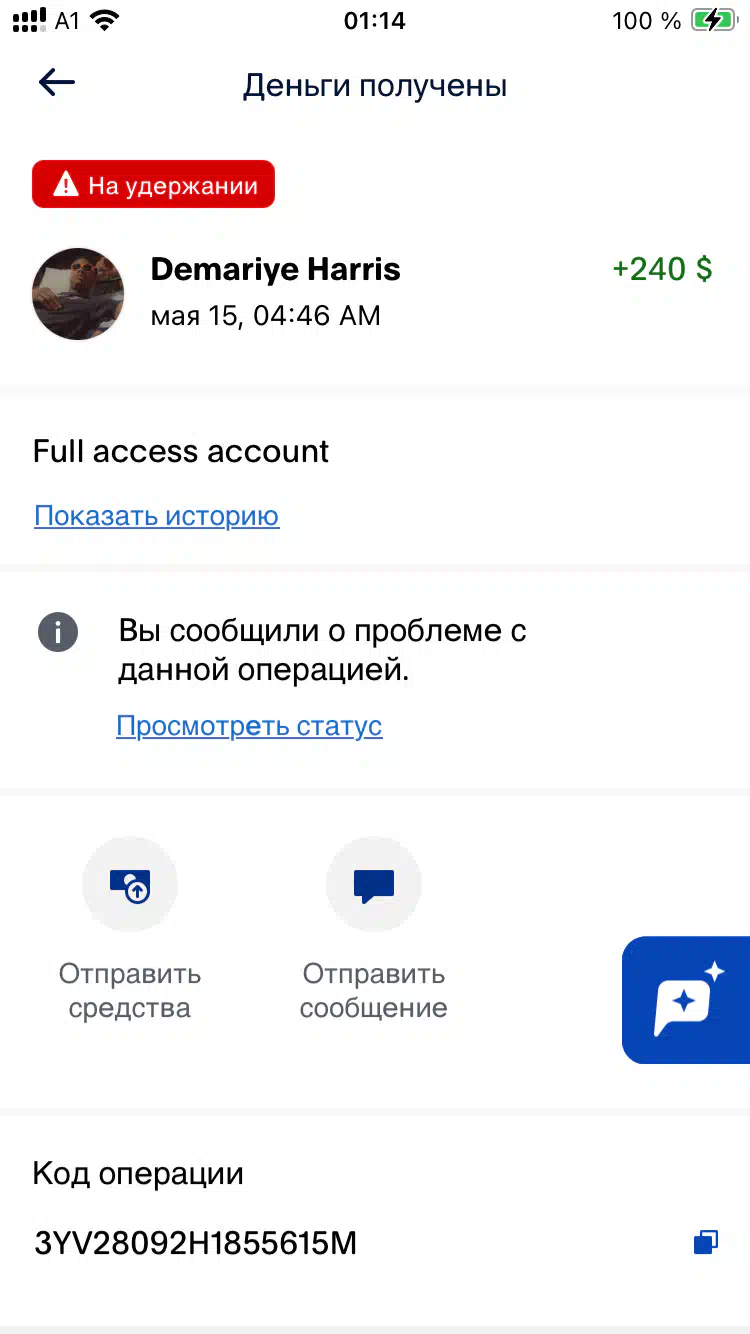Go back using the arrow icon

(57, 83)
